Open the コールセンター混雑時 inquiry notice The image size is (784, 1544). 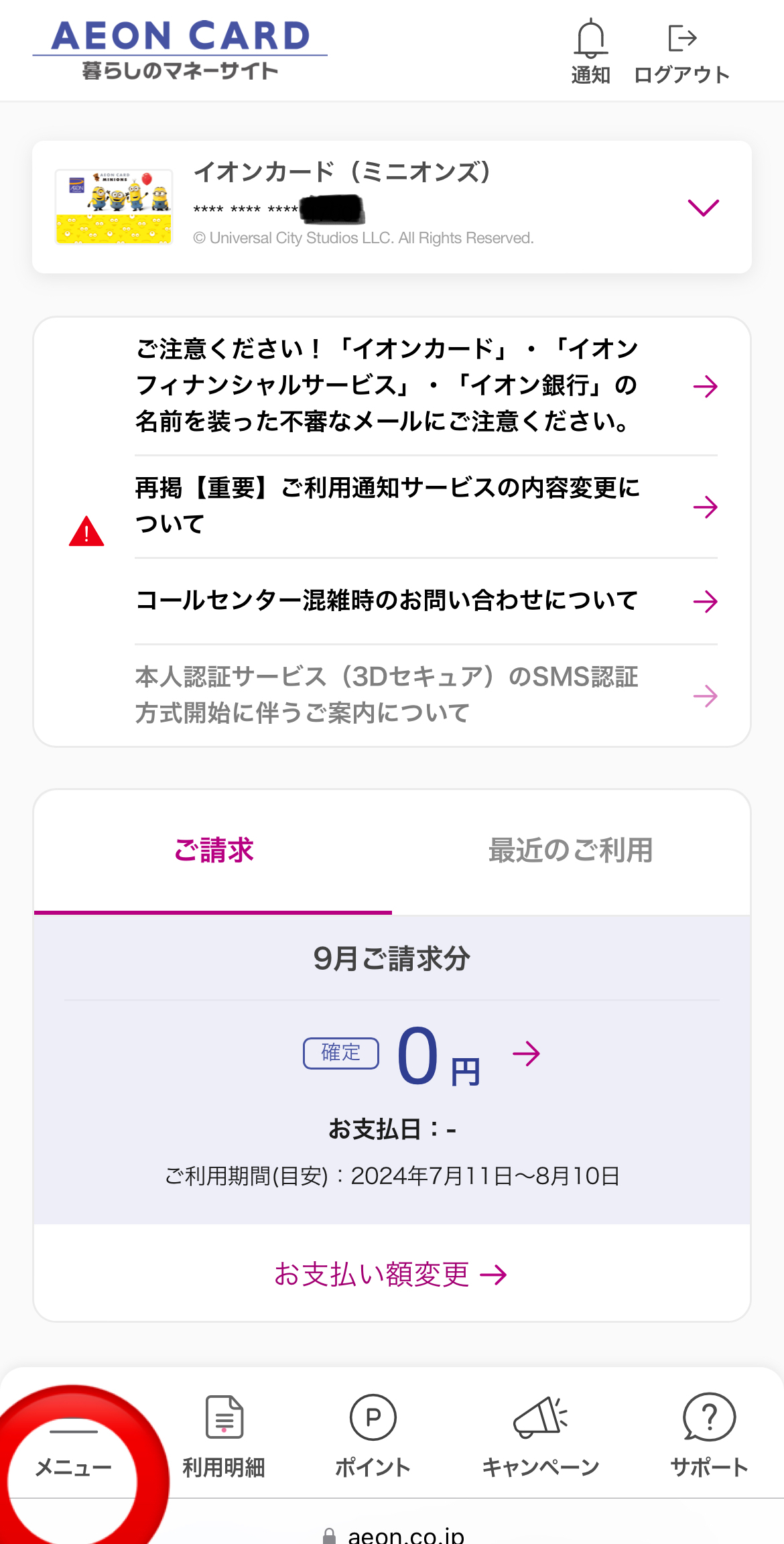(x=426, y=601)
